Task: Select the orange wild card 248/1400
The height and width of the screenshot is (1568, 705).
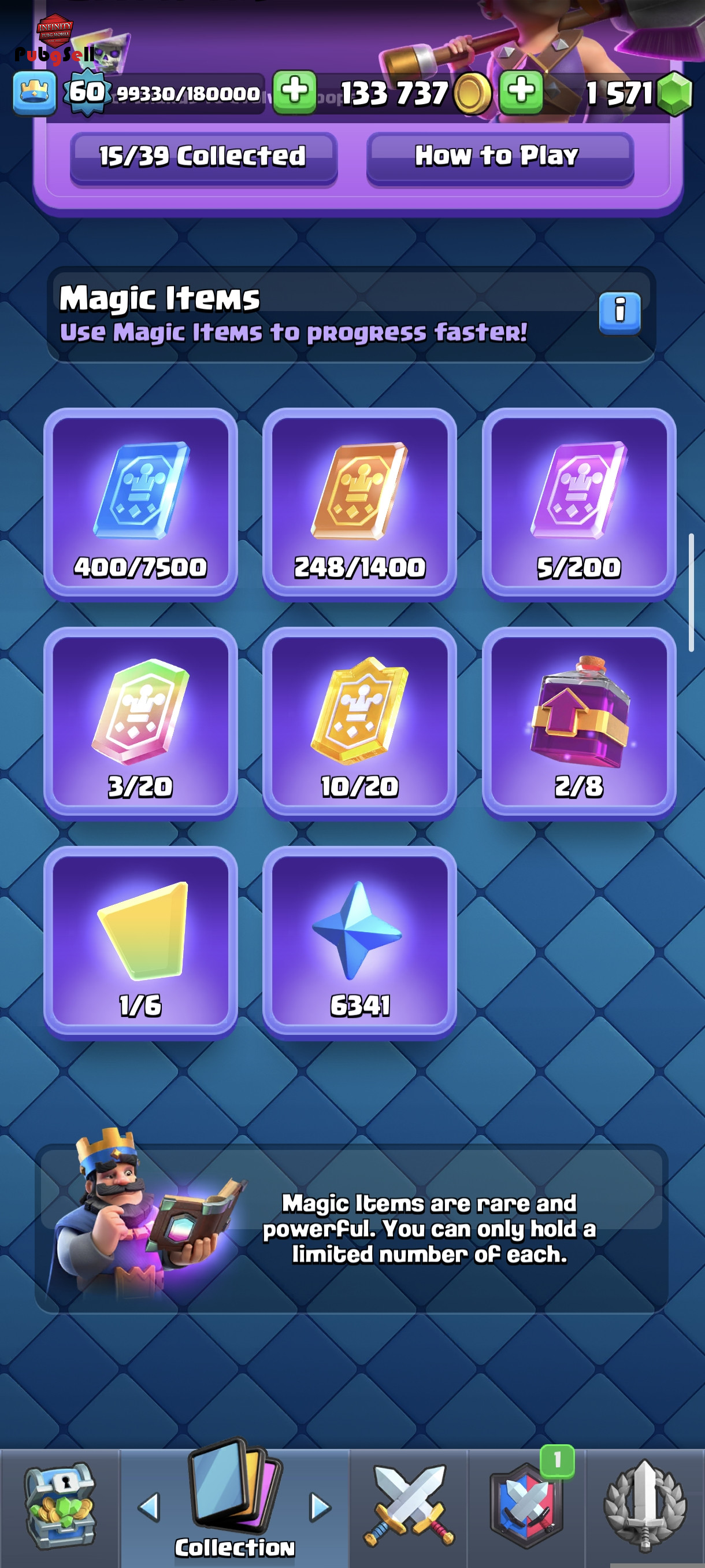Action: (359, 504)
